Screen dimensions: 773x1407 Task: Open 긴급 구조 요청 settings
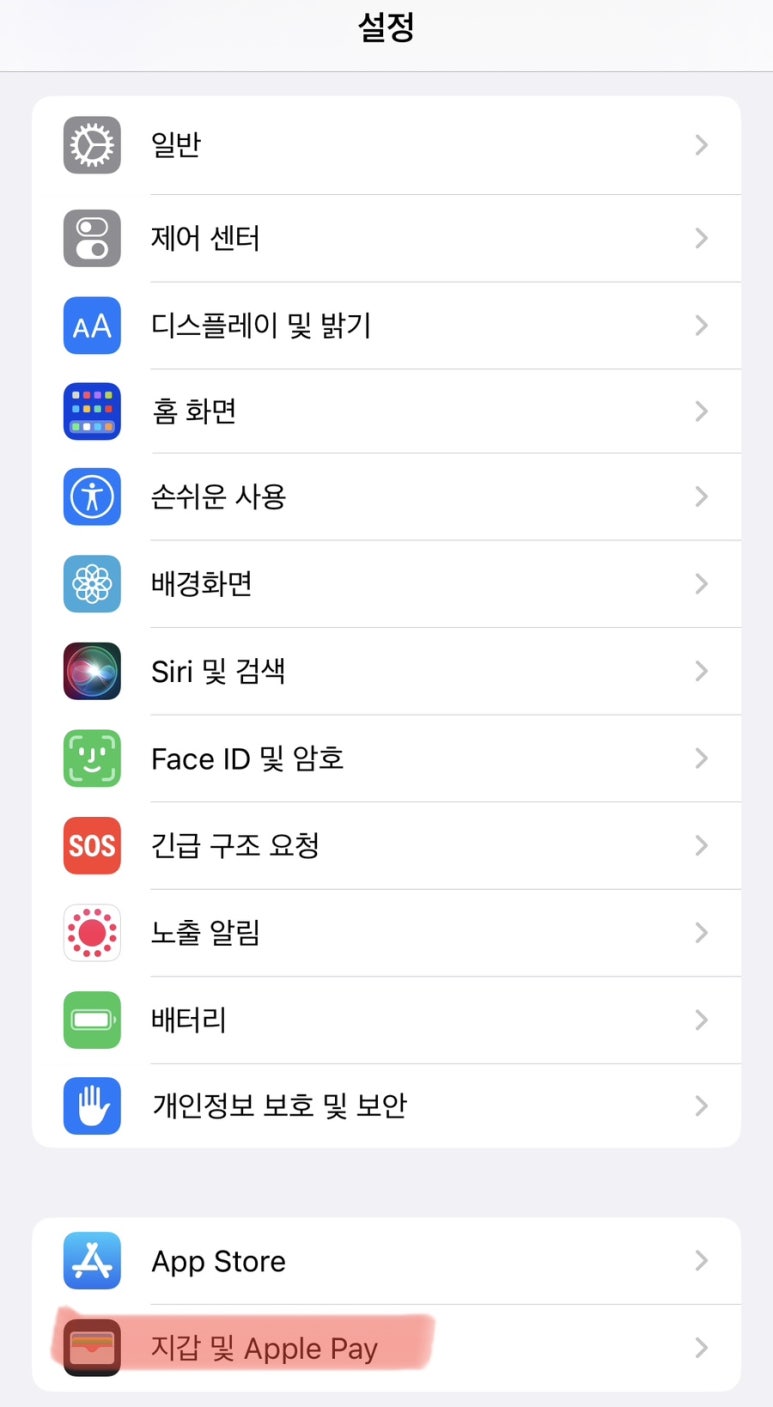point(386,845)
